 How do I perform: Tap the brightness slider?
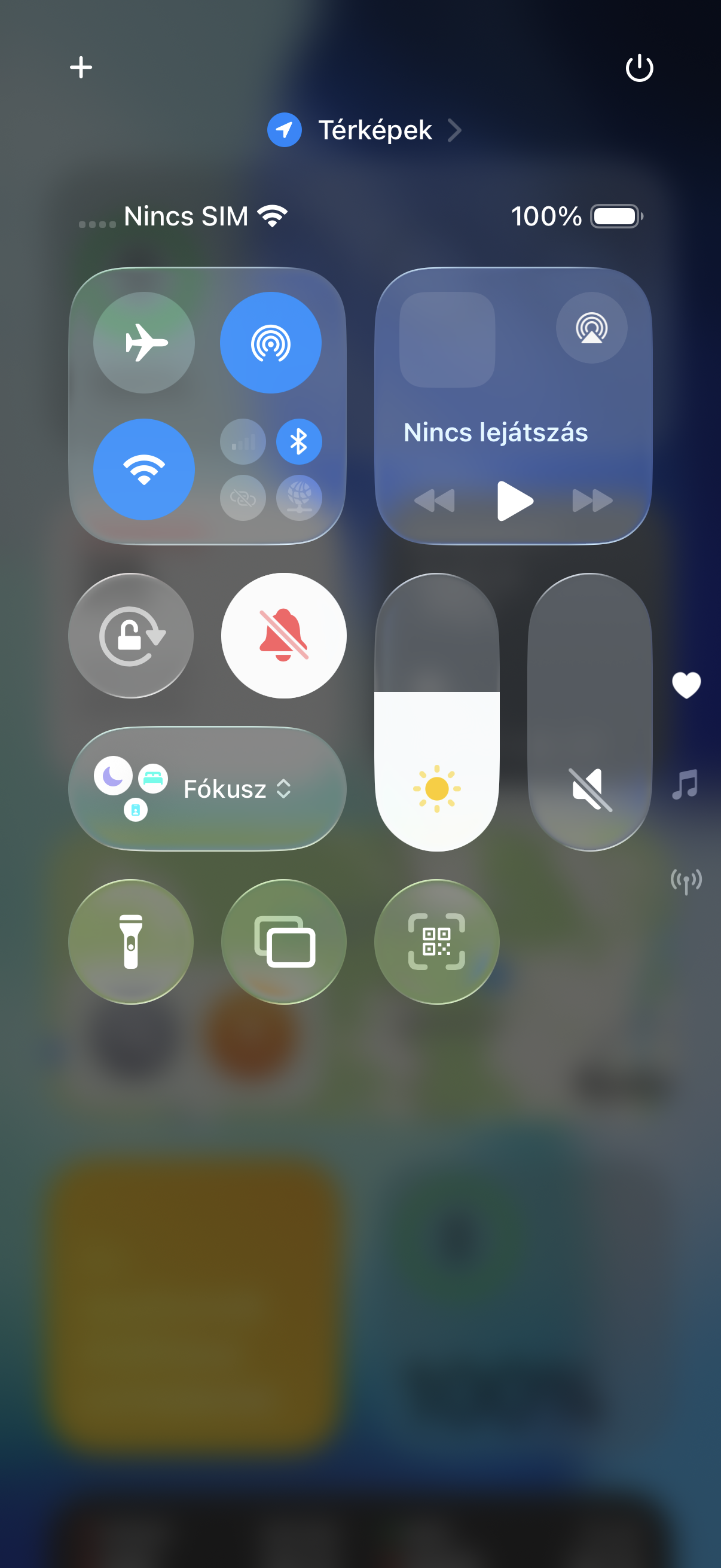tap(437, 712)
